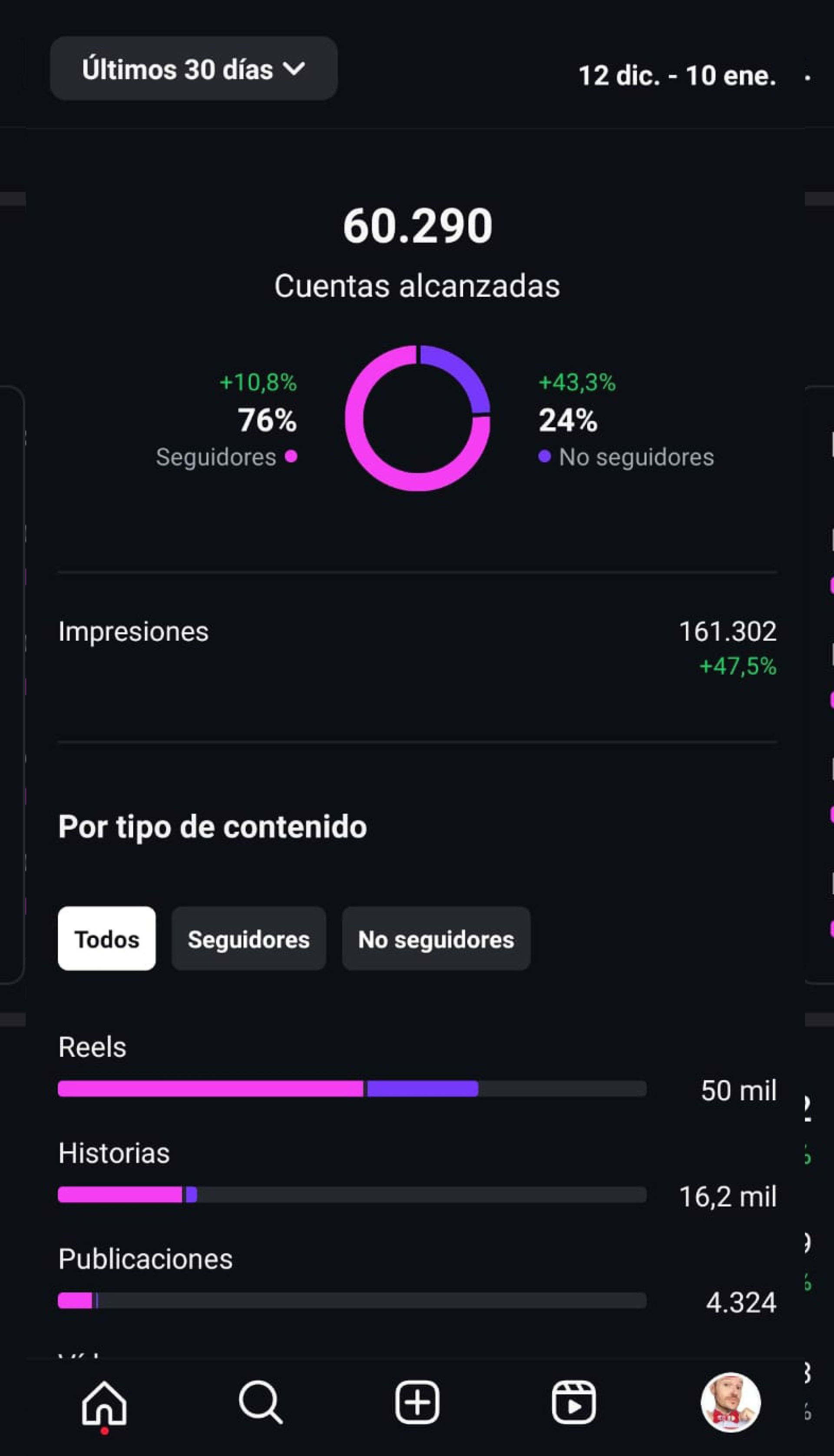Switch to the No seguidores filter chip
The height and width of the screenshot is (1456, 834).
tap(436, 939)
